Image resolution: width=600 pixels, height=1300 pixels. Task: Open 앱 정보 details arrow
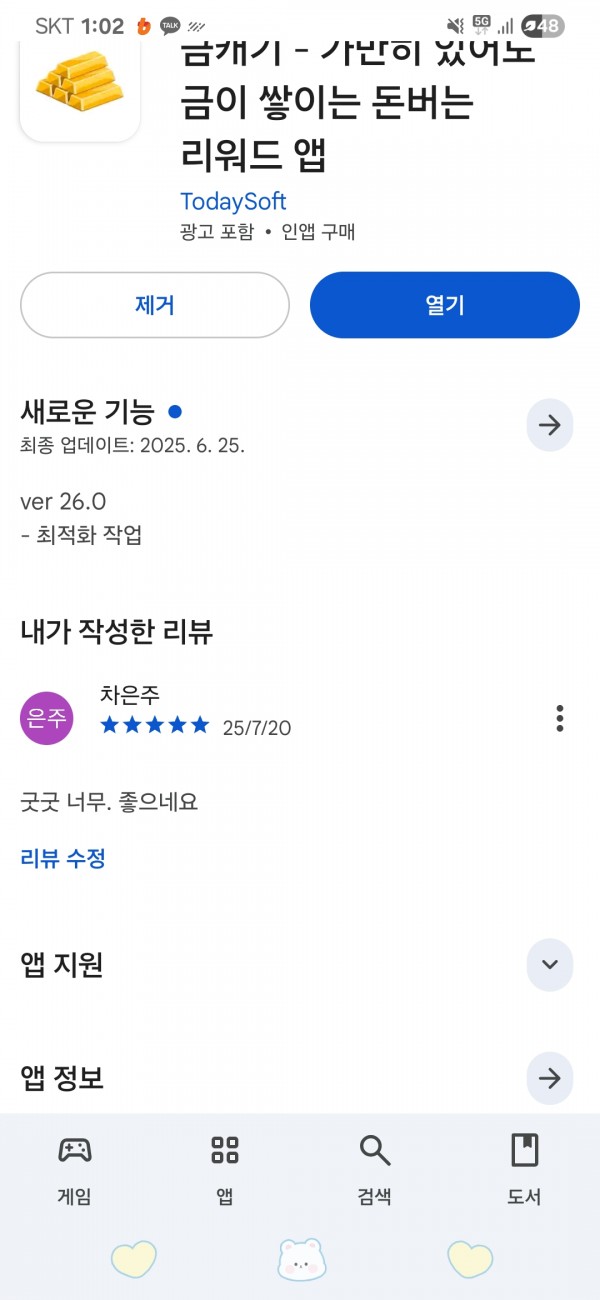coord(550,1078)
